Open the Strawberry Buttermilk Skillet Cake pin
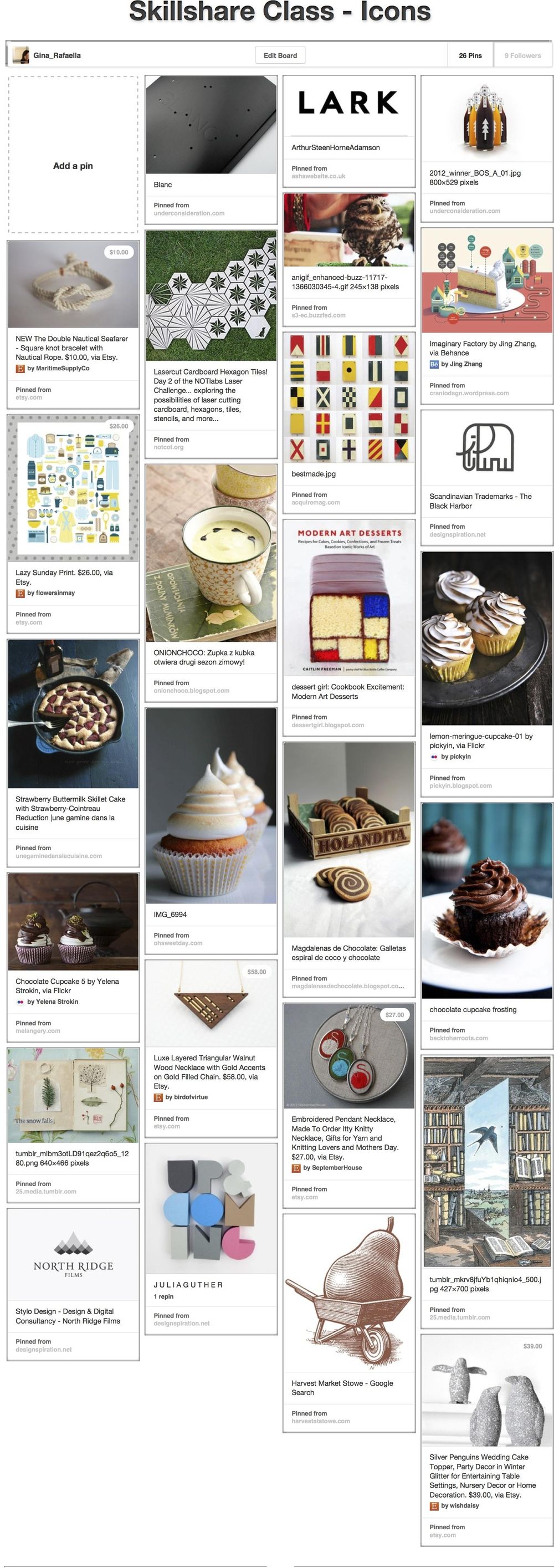 [x=73, y=713]
